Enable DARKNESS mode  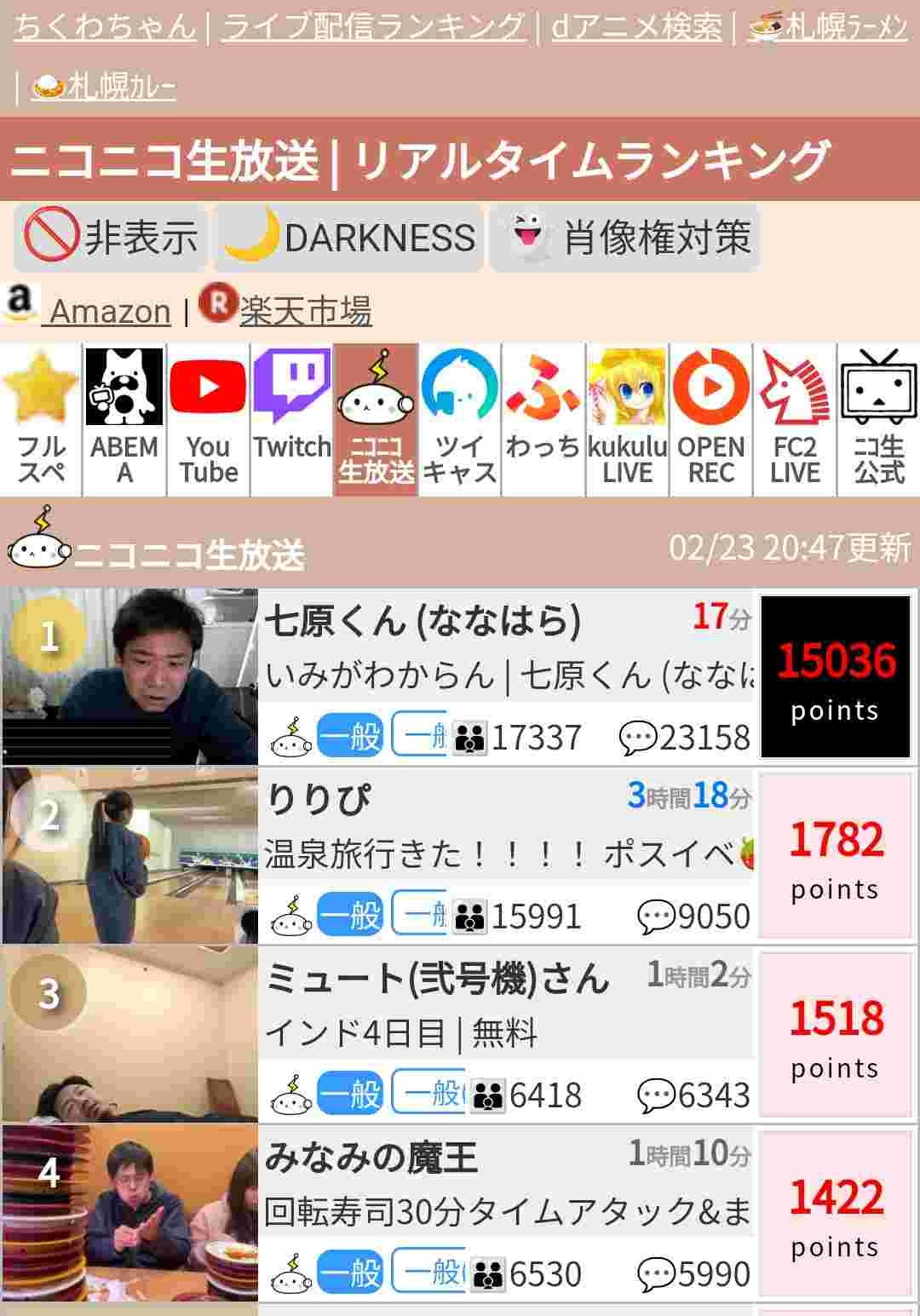pyautogui.click(x=349, y=237)
